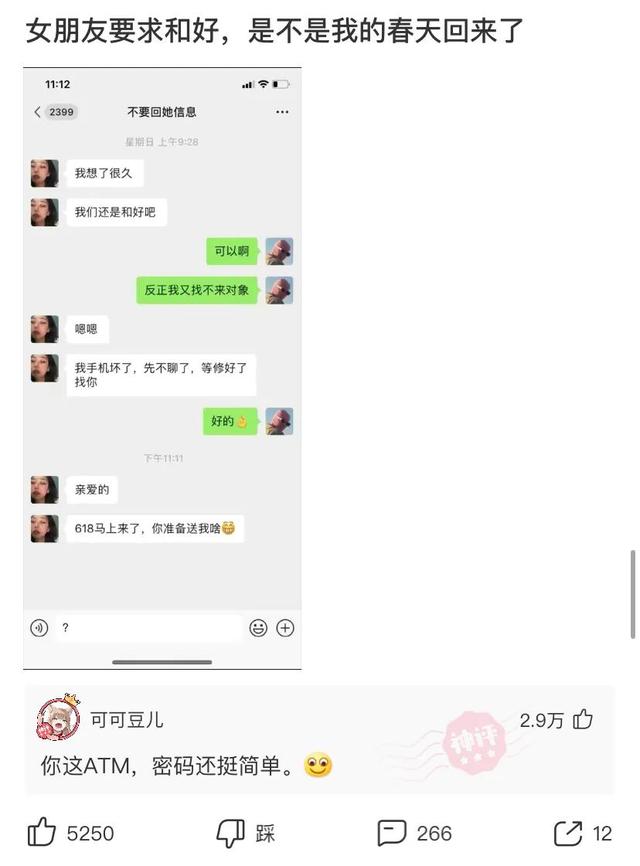The image size is (640, 866).
Task: Share the post with 12 shares
Action: [568, 832]
